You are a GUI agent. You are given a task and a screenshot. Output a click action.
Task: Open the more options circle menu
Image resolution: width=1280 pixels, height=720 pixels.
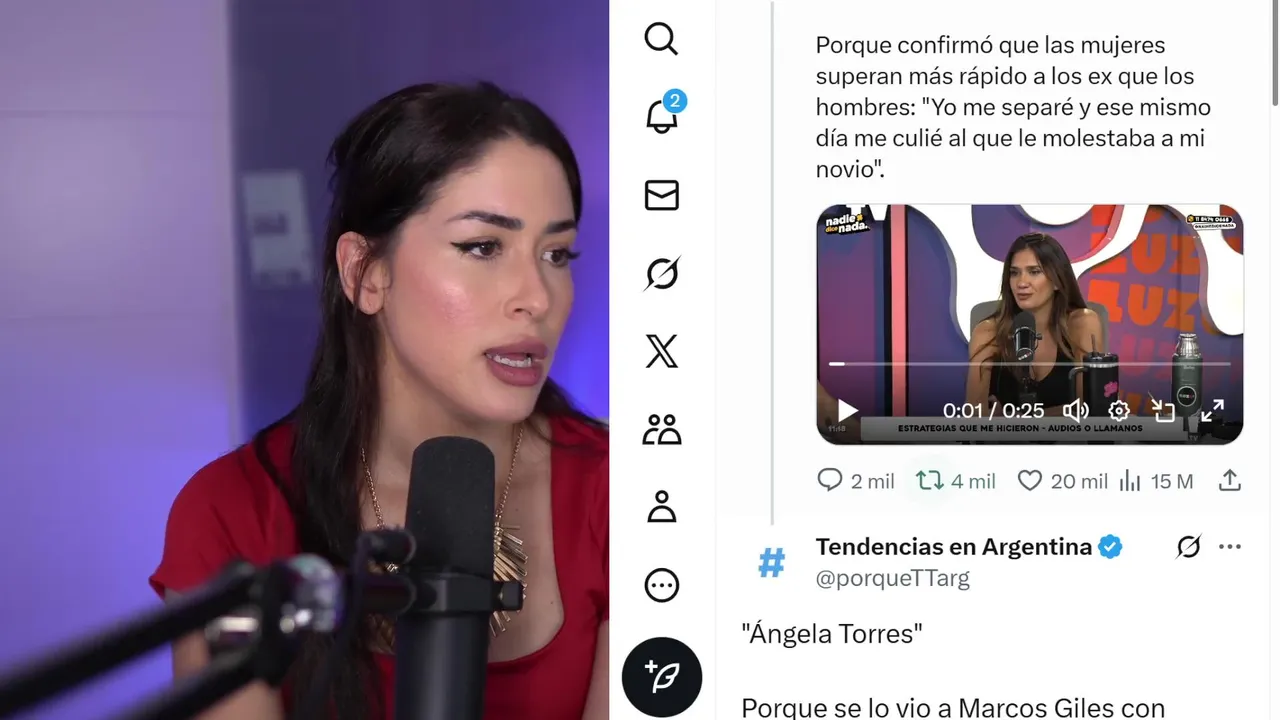click(x=661, y=585)
